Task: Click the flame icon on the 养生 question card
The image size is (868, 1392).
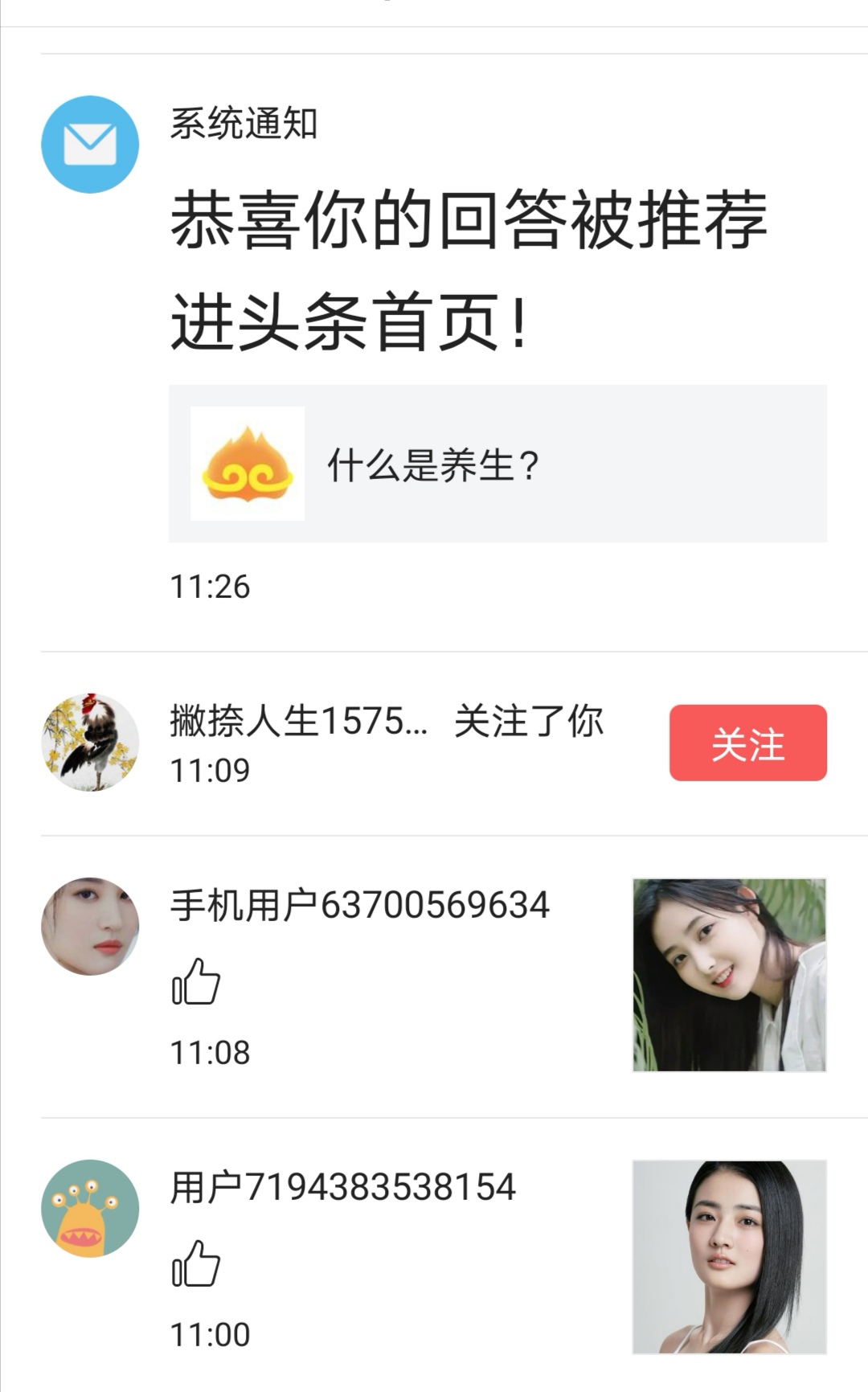Action: point(248,465)
